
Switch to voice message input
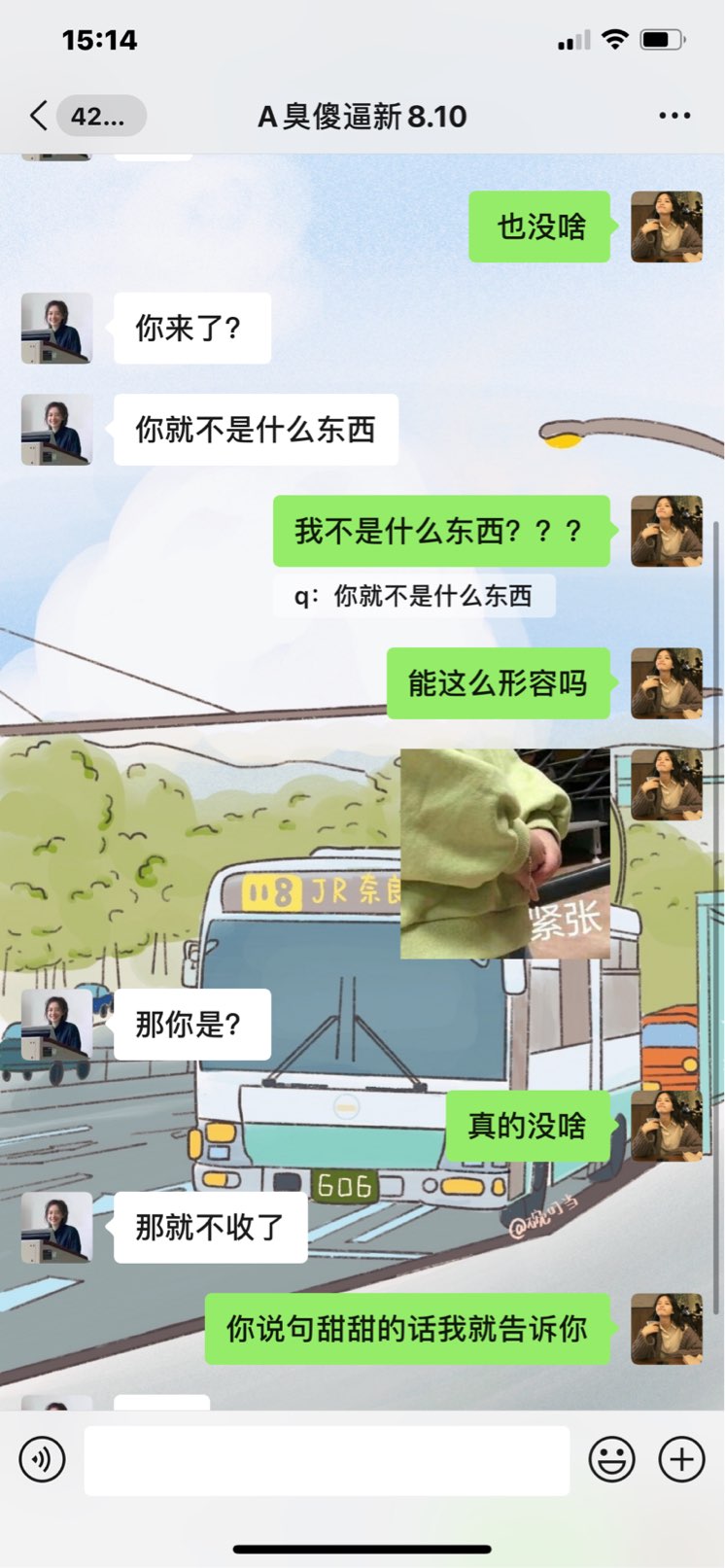(x=42, y=1459)
